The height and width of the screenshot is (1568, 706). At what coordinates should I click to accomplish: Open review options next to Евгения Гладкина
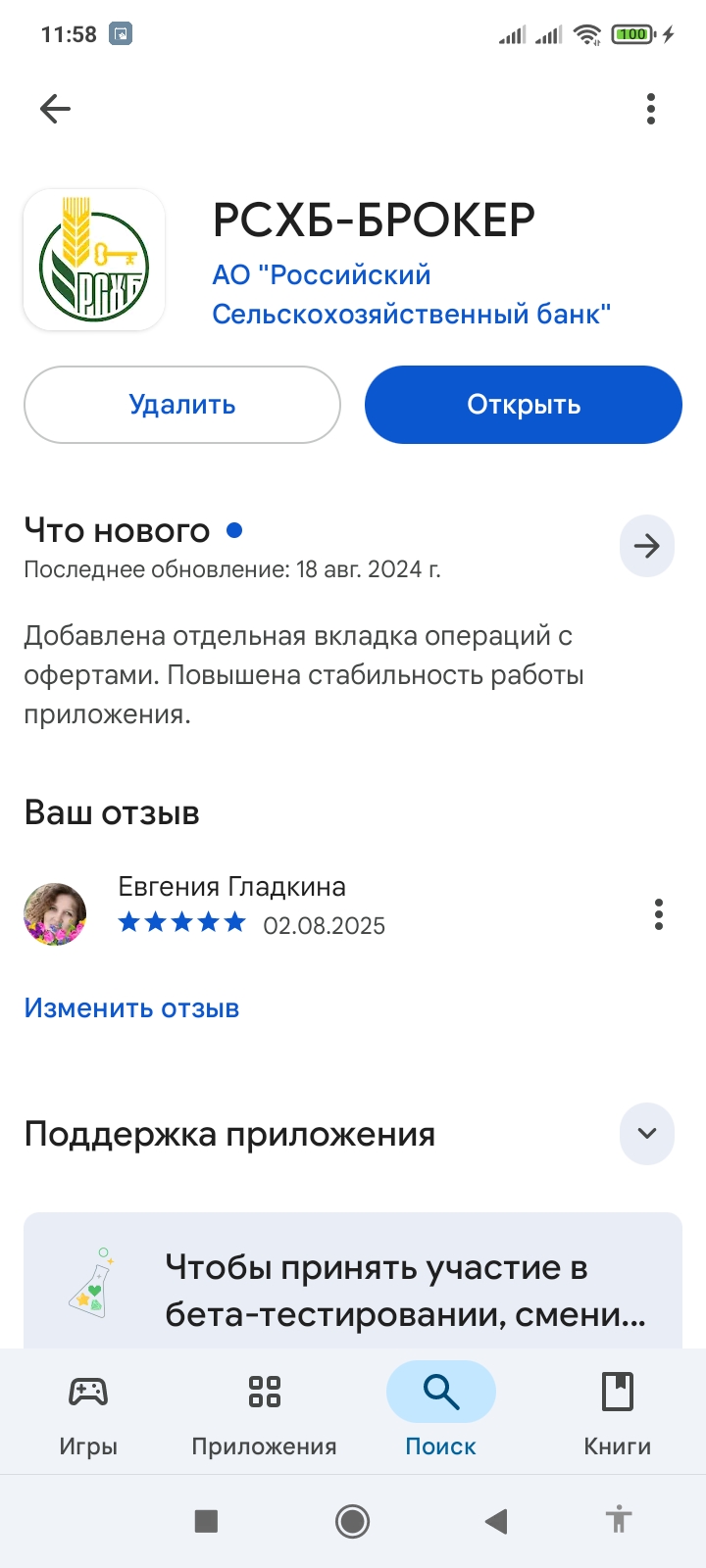pyautogui.click(x=659, y=914)
